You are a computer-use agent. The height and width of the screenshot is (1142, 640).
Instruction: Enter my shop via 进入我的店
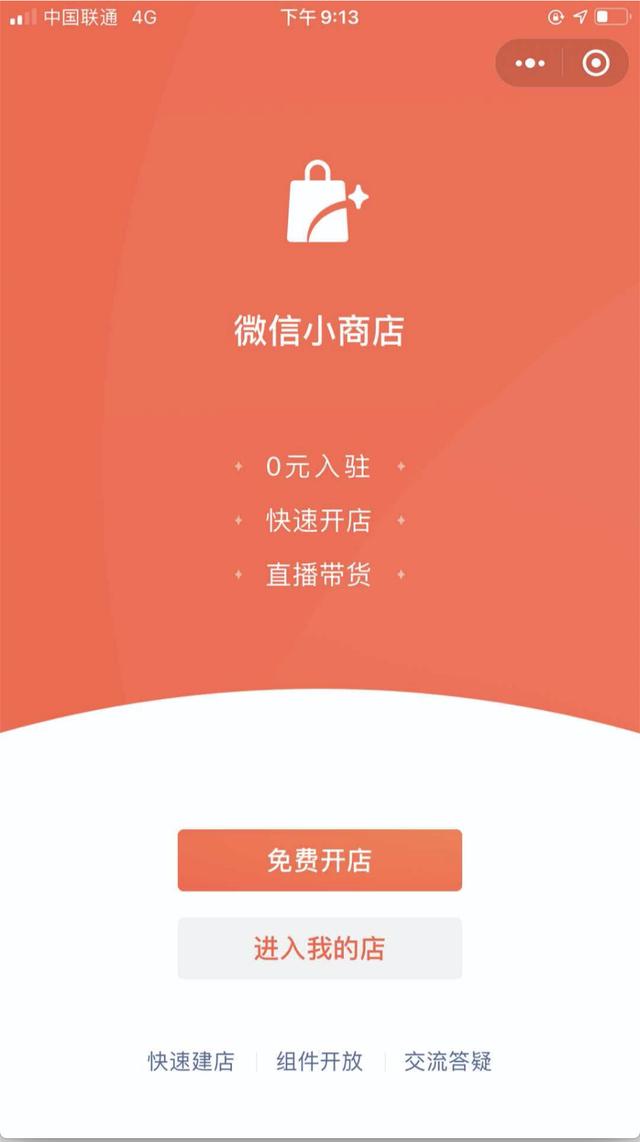pyautogui.click(x=319, y=948)
